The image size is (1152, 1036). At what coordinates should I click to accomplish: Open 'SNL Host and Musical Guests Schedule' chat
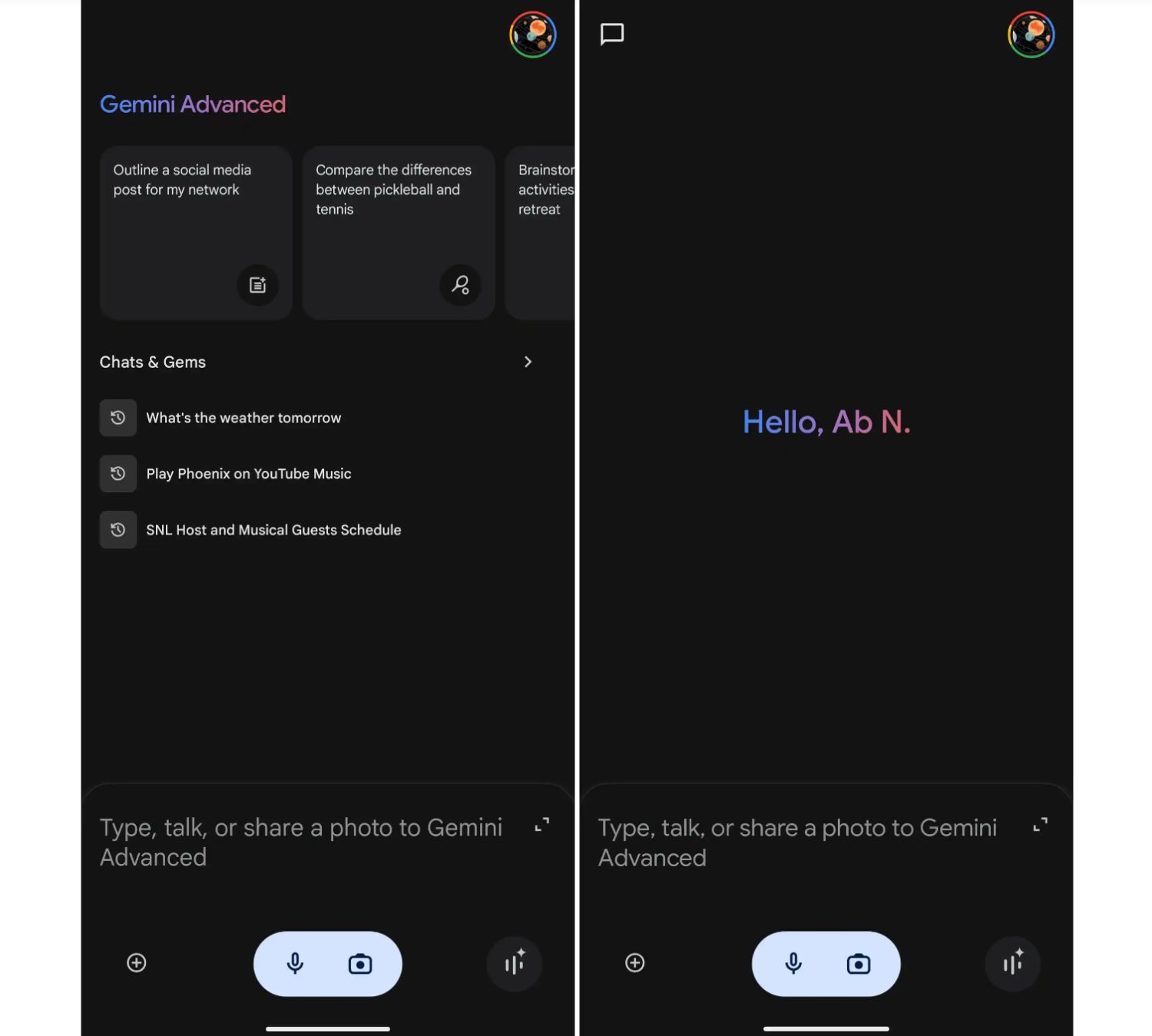tap(273, 530)
